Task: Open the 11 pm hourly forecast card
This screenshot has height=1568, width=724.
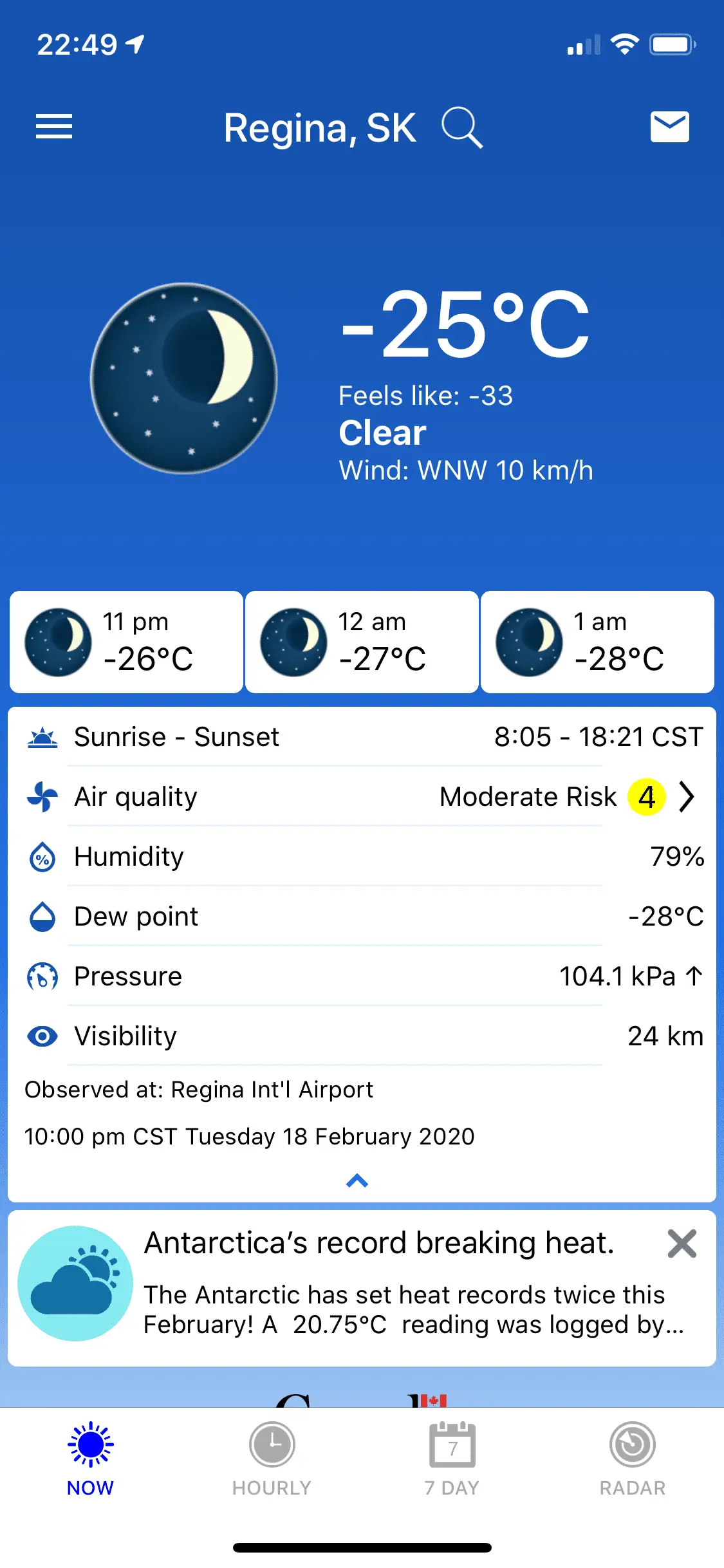Action: pos(126,642)
